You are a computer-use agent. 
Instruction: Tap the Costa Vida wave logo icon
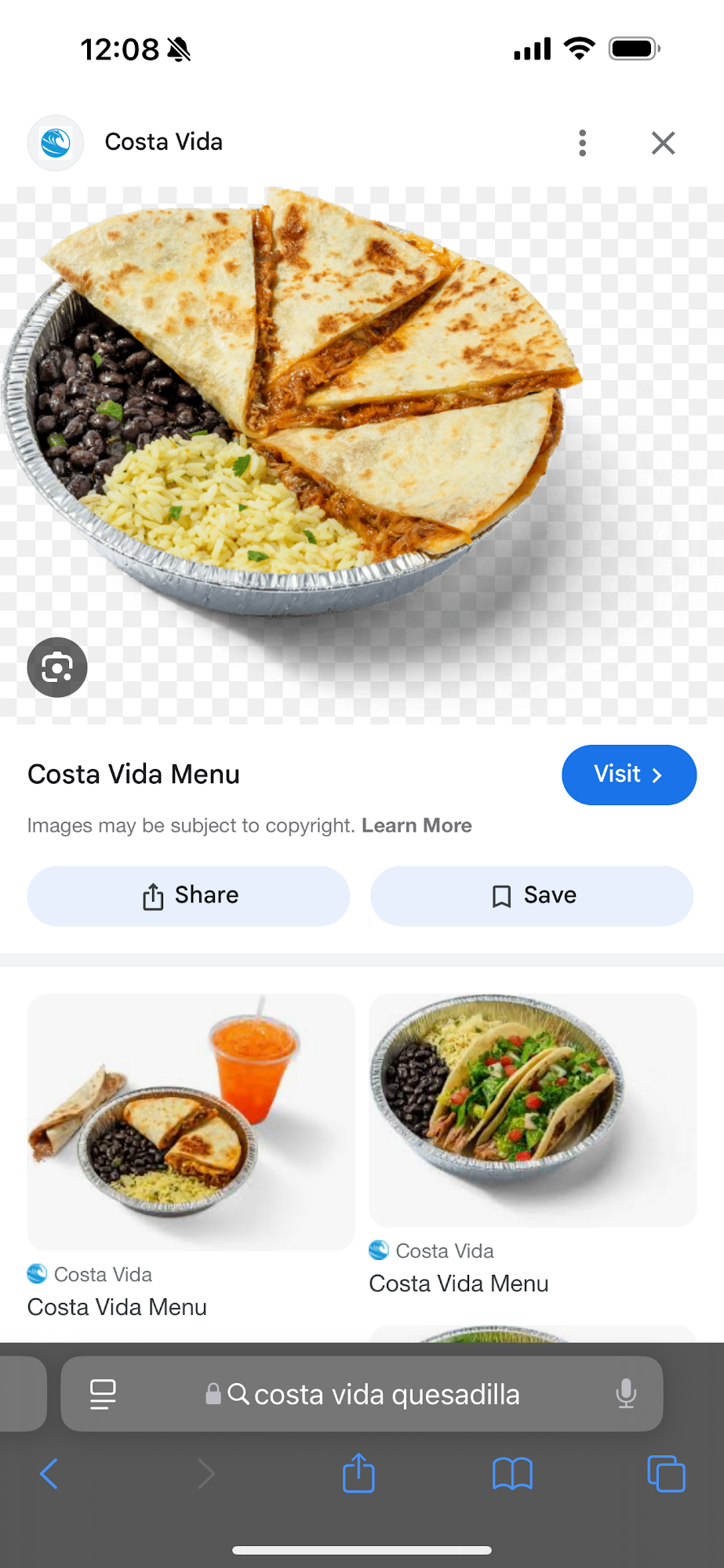(x=55, y=143)
